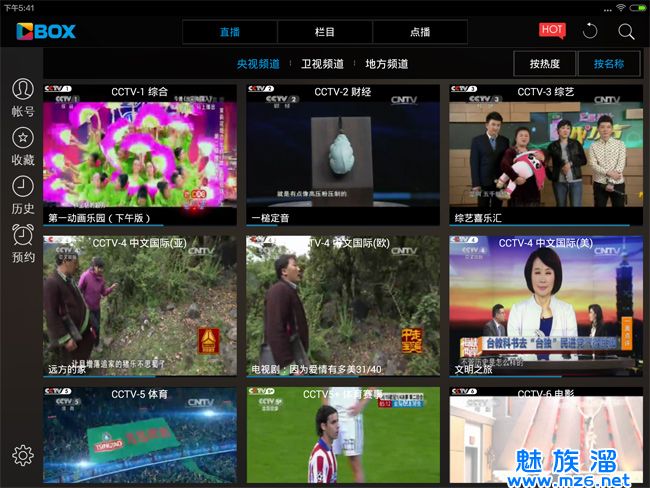The height and width of the screenshot is (488, 650).
Task: Watch CCTV-3 综艺 live
Action: pyautogui.click(x=545, y=155)
